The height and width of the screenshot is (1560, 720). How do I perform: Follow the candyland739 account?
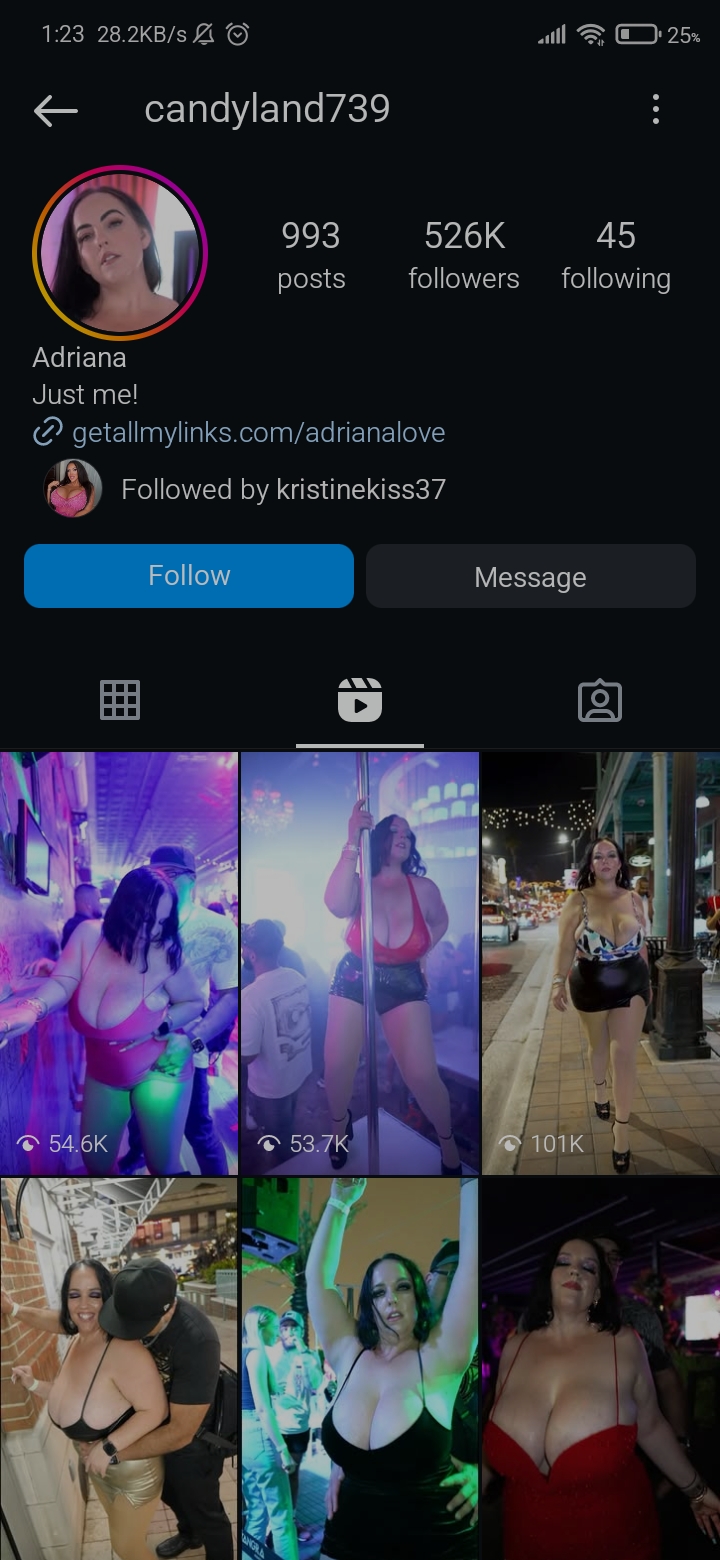189,576
